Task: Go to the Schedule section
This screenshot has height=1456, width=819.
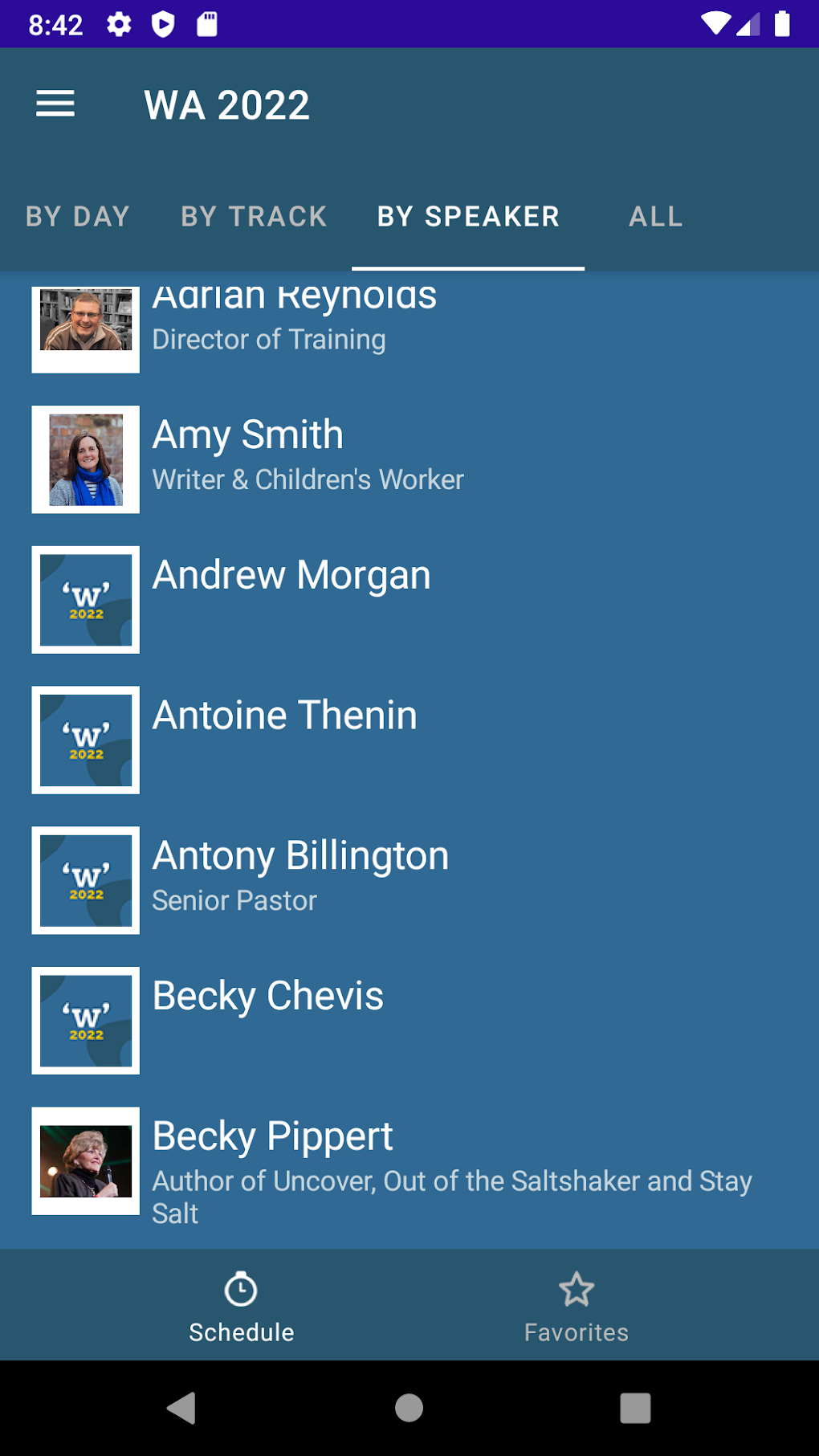Action: click(241, 1306)
